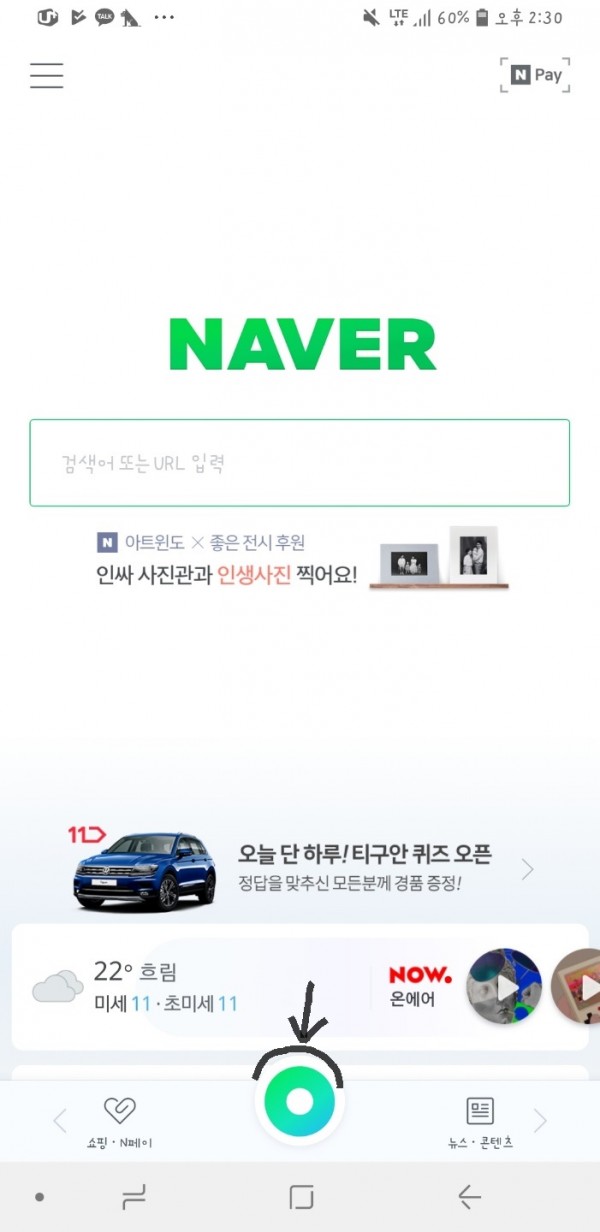Screen dimensions: 600x1232
Task: Open the 티구안 퀴즈 오픈 ad banner
Action: click(300, 869)
